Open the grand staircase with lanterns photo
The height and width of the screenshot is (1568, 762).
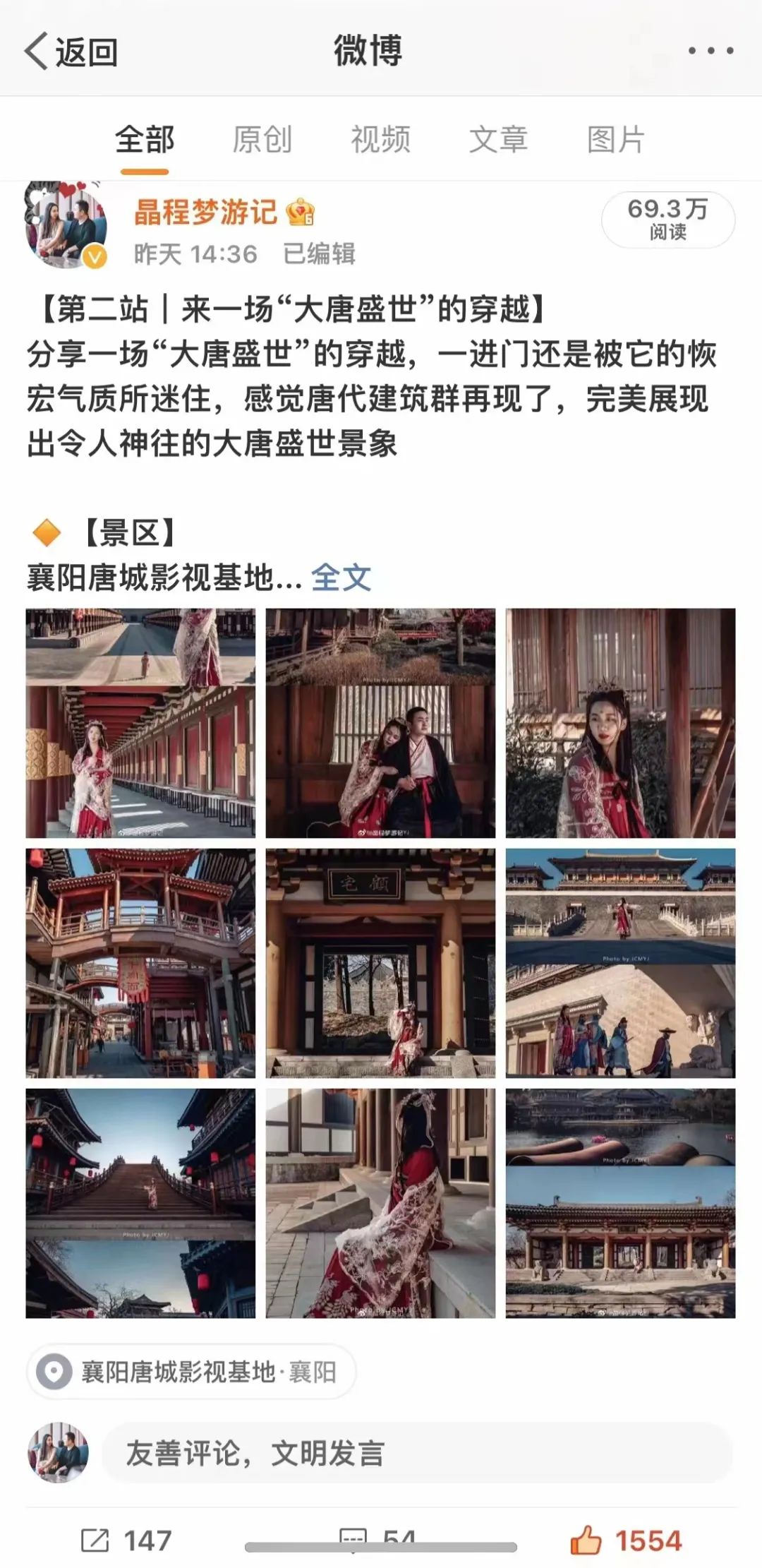140,1203
